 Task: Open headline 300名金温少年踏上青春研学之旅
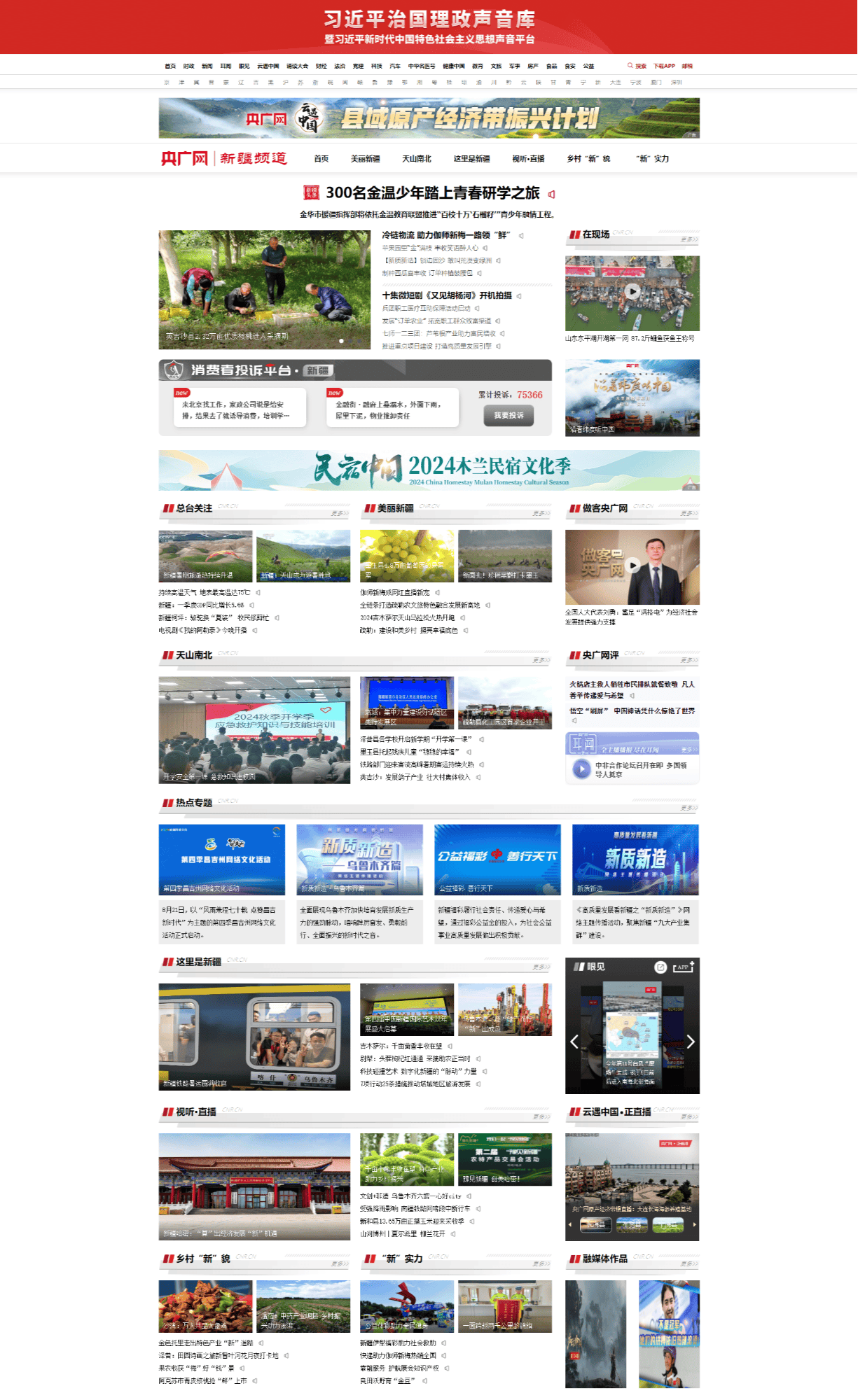pyautogui.click(x=432, y=193)
